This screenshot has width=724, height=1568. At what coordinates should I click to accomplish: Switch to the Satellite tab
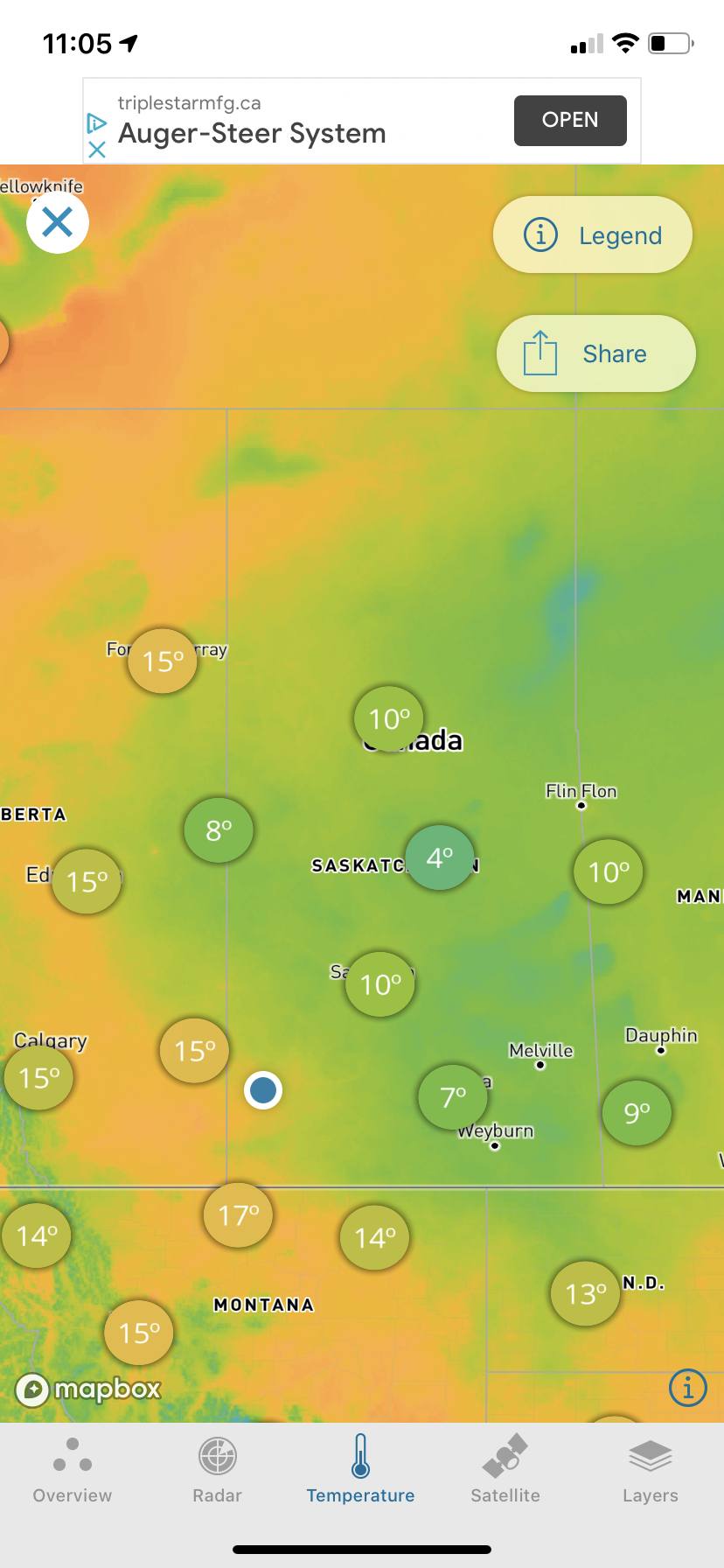pos(505,1471)
